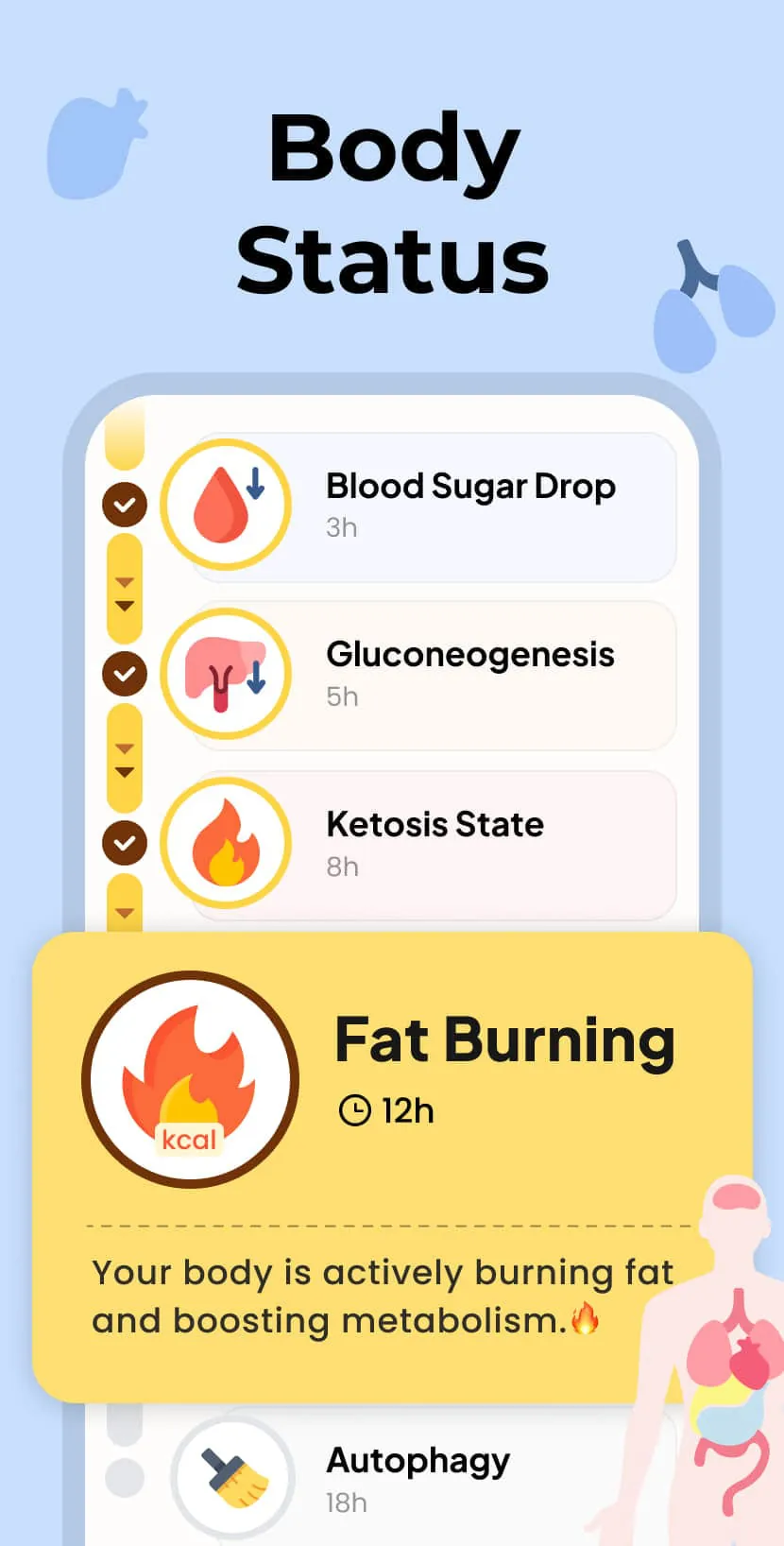Select the blood drop icon for Blood Sugar Drop
784x1546 pixels.
225,504
